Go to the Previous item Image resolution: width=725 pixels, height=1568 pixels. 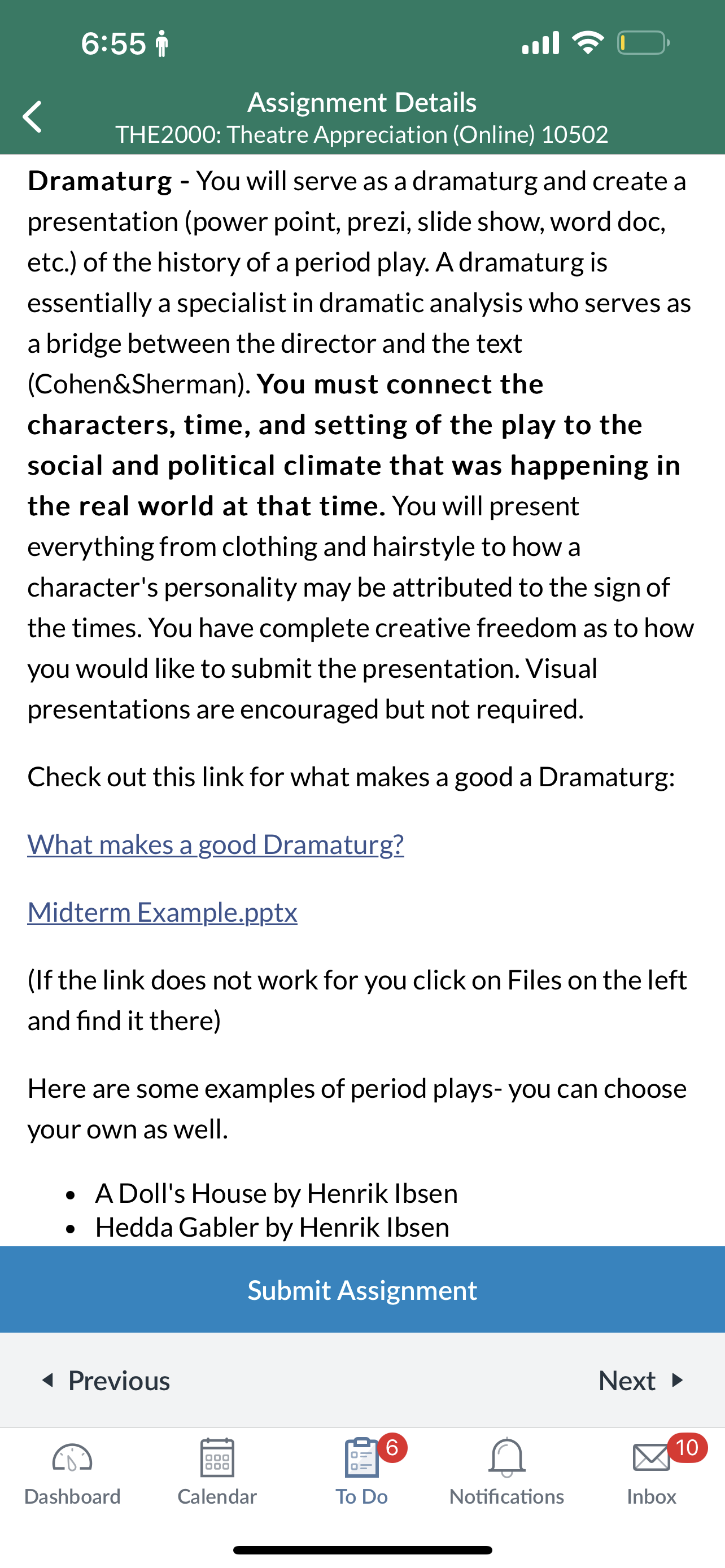tap(106, 1381)
